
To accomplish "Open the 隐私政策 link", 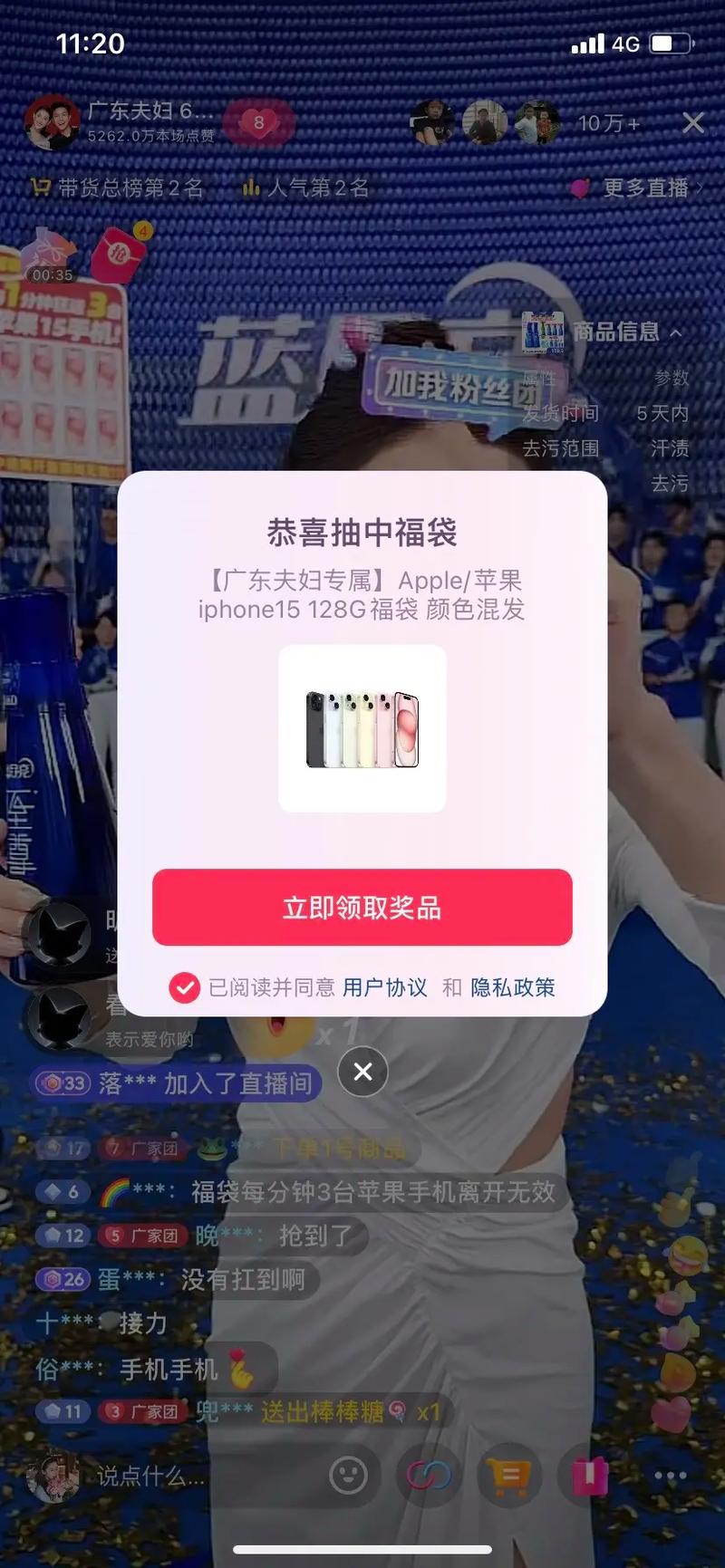I will [x=512, y=987].
